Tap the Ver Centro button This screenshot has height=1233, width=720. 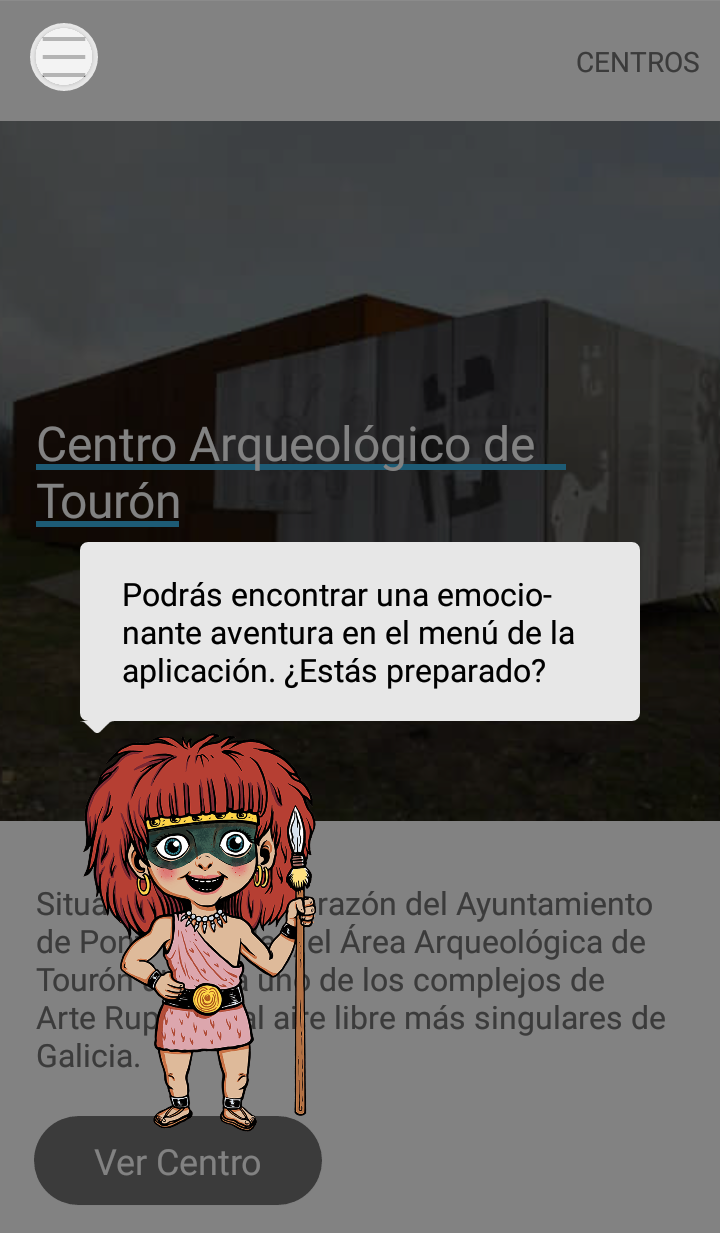[177, 1162]
